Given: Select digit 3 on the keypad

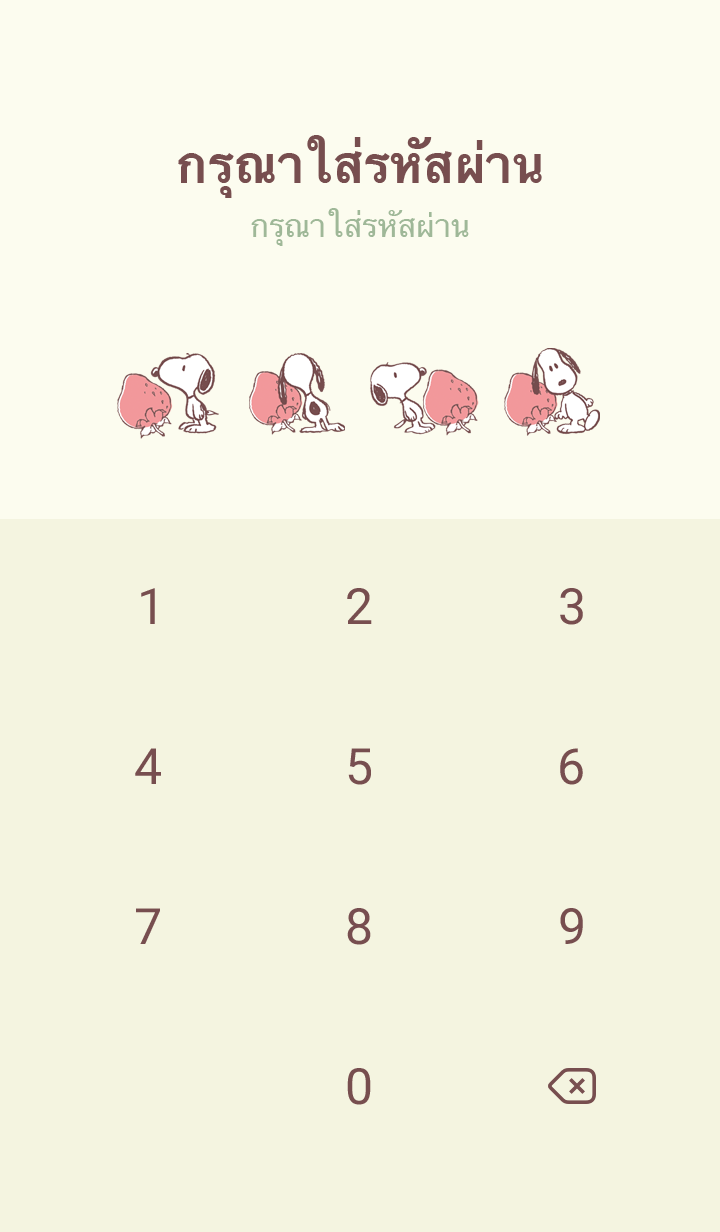Looking at the screenshot, I should coord(571,607).
